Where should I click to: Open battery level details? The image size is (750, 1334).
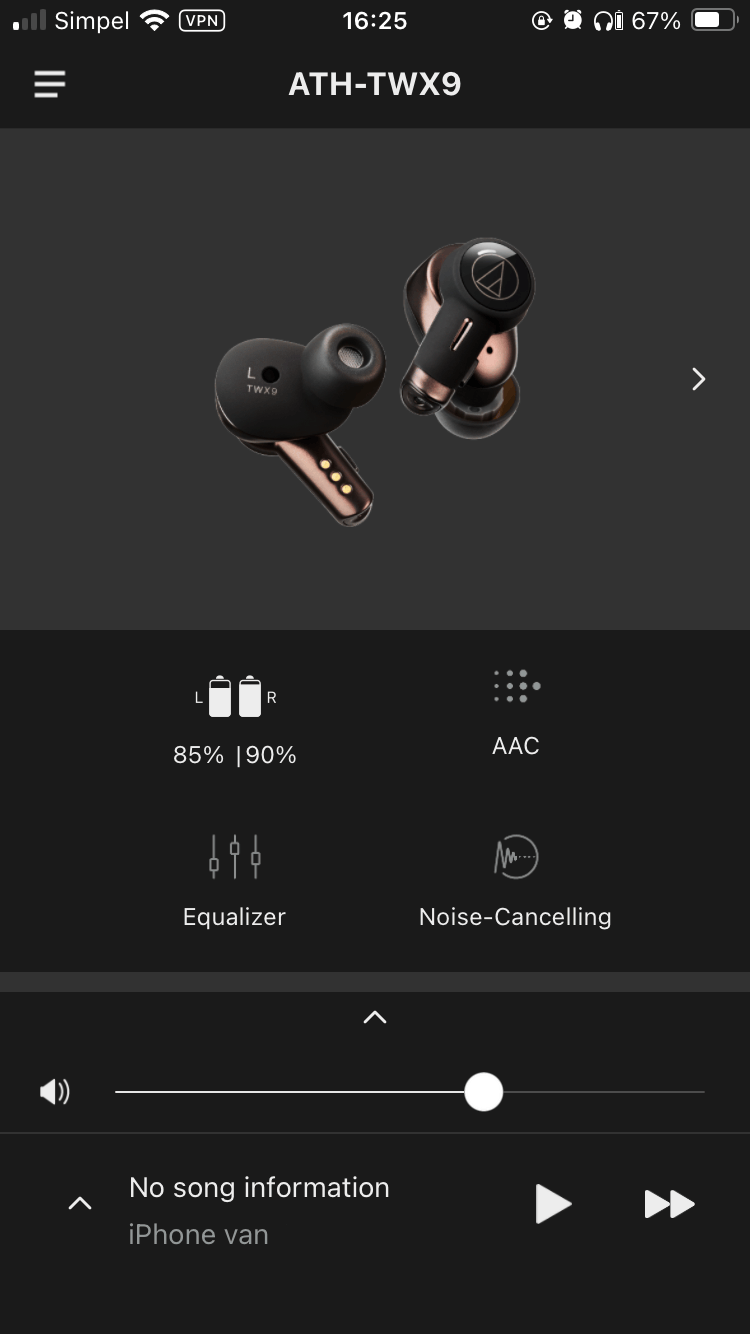pyautogui.click(x=235, y=718)
